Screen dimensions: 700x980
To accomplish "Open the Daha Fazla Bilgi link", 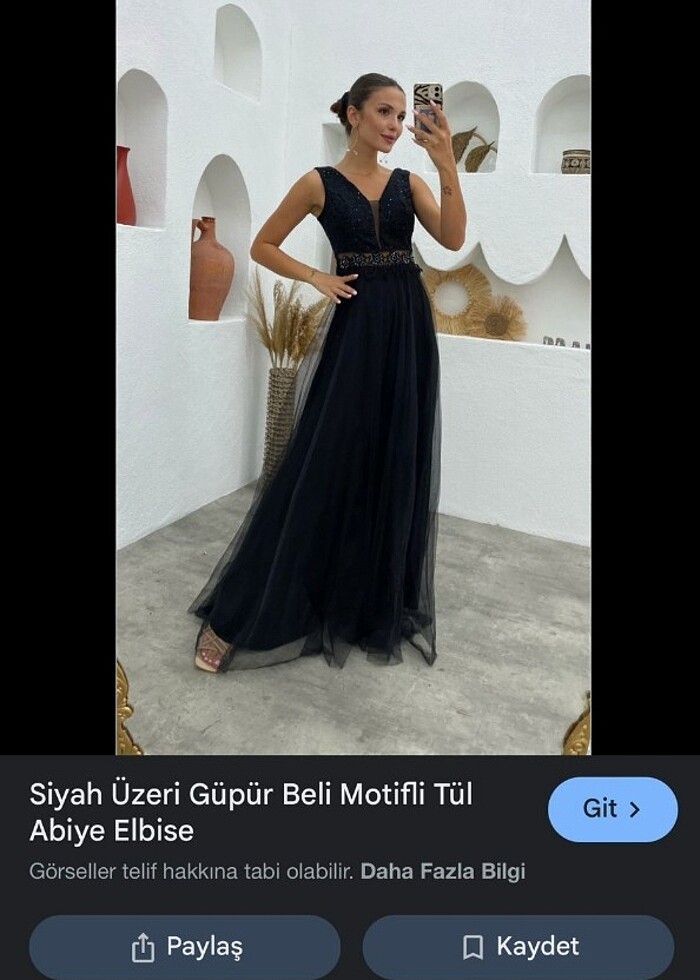I will pos(442,871).
